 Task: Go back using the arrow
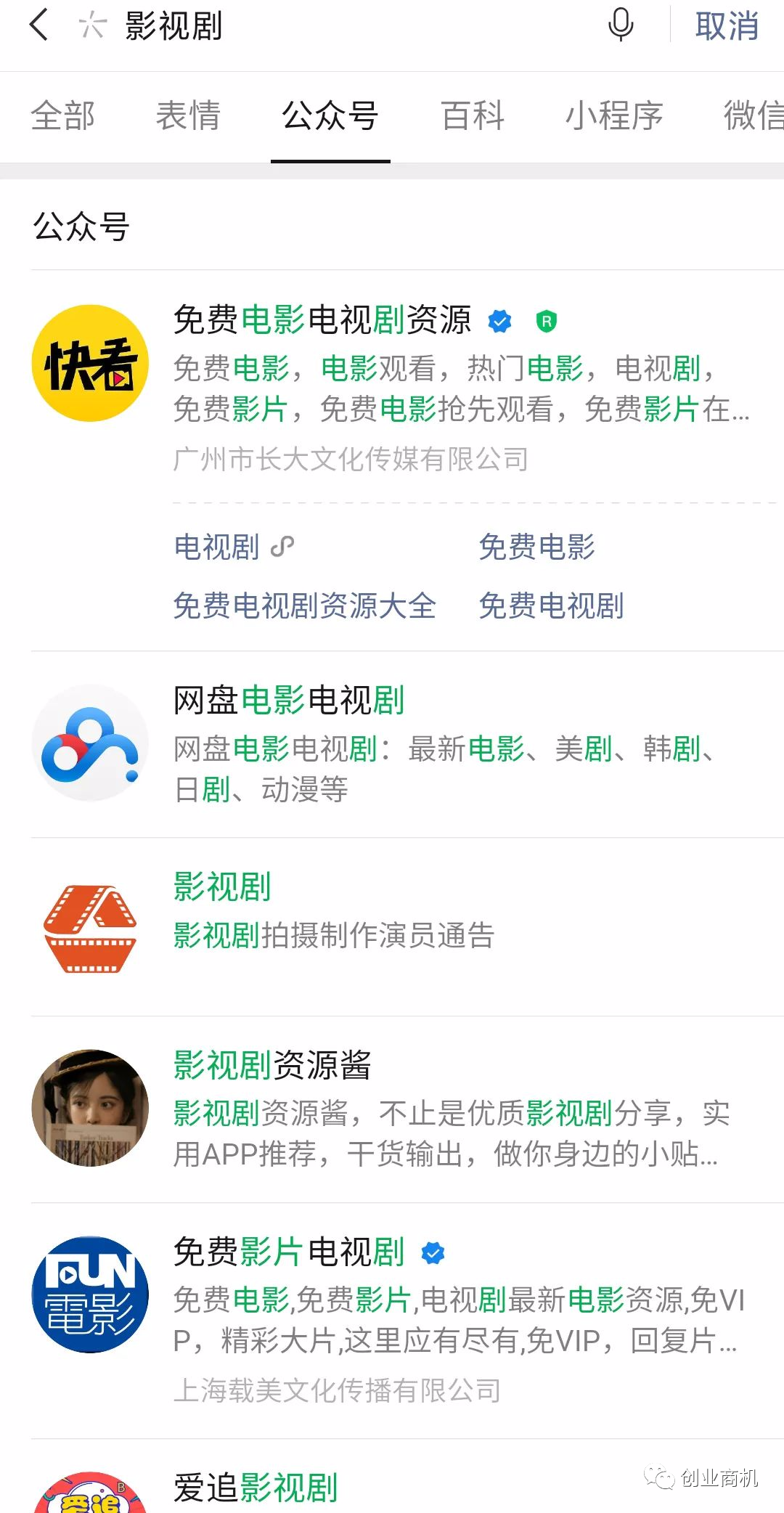(x=40, y=26)
